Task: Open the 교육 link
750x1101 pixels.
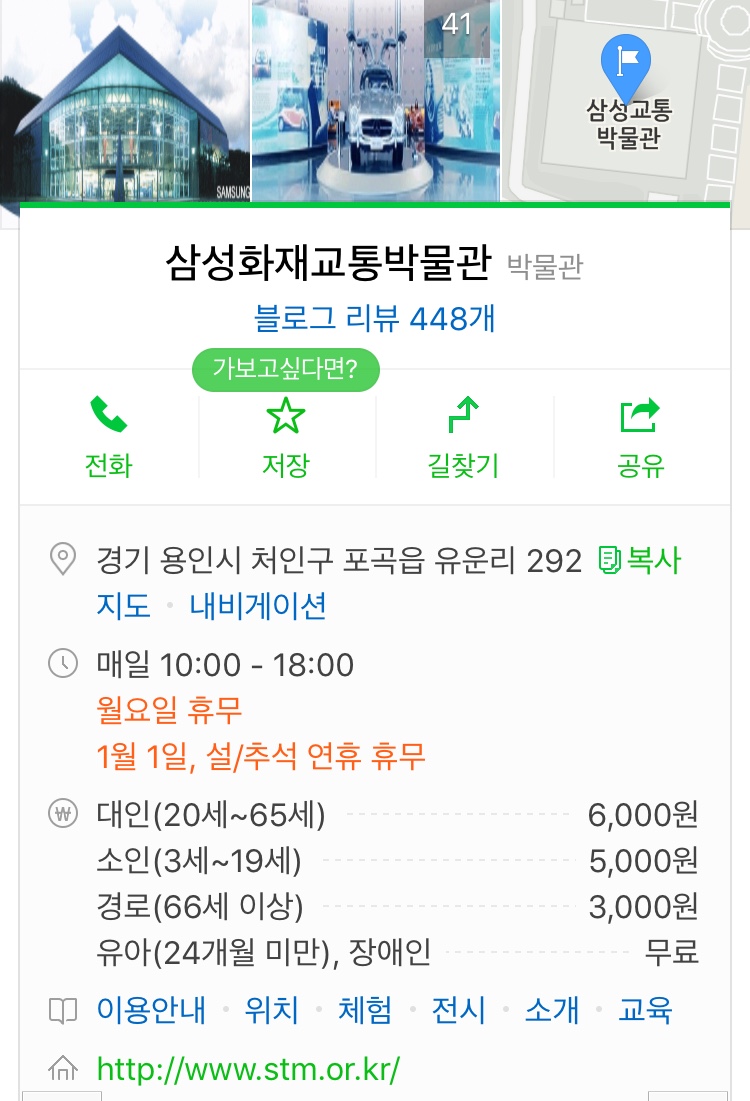Action: (646, 1010)
